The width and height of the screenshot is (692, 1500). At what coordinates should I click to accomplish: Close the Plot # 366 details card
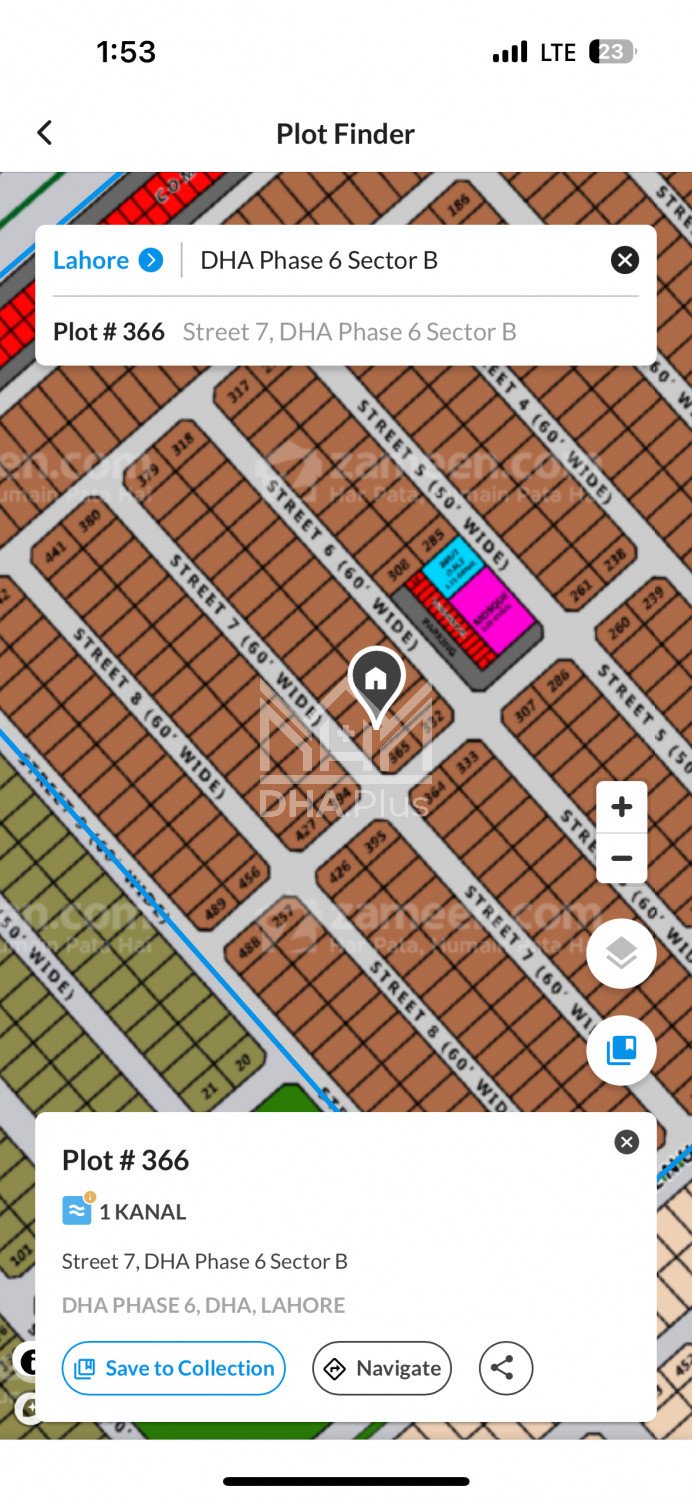tap(627, 1142)
